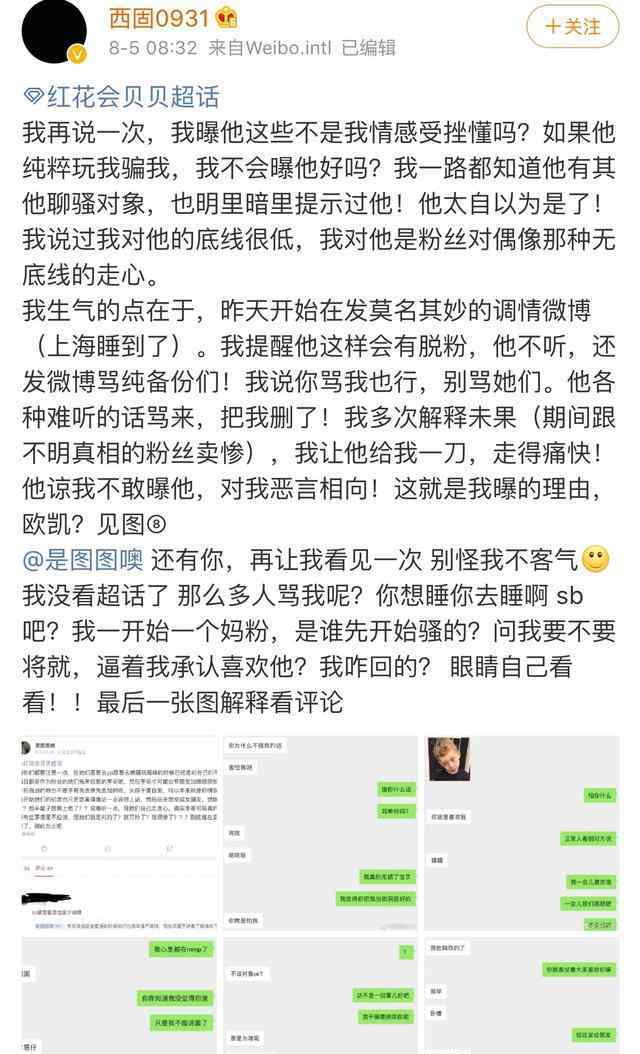Open the poster's profile avatar

(54, 31)
